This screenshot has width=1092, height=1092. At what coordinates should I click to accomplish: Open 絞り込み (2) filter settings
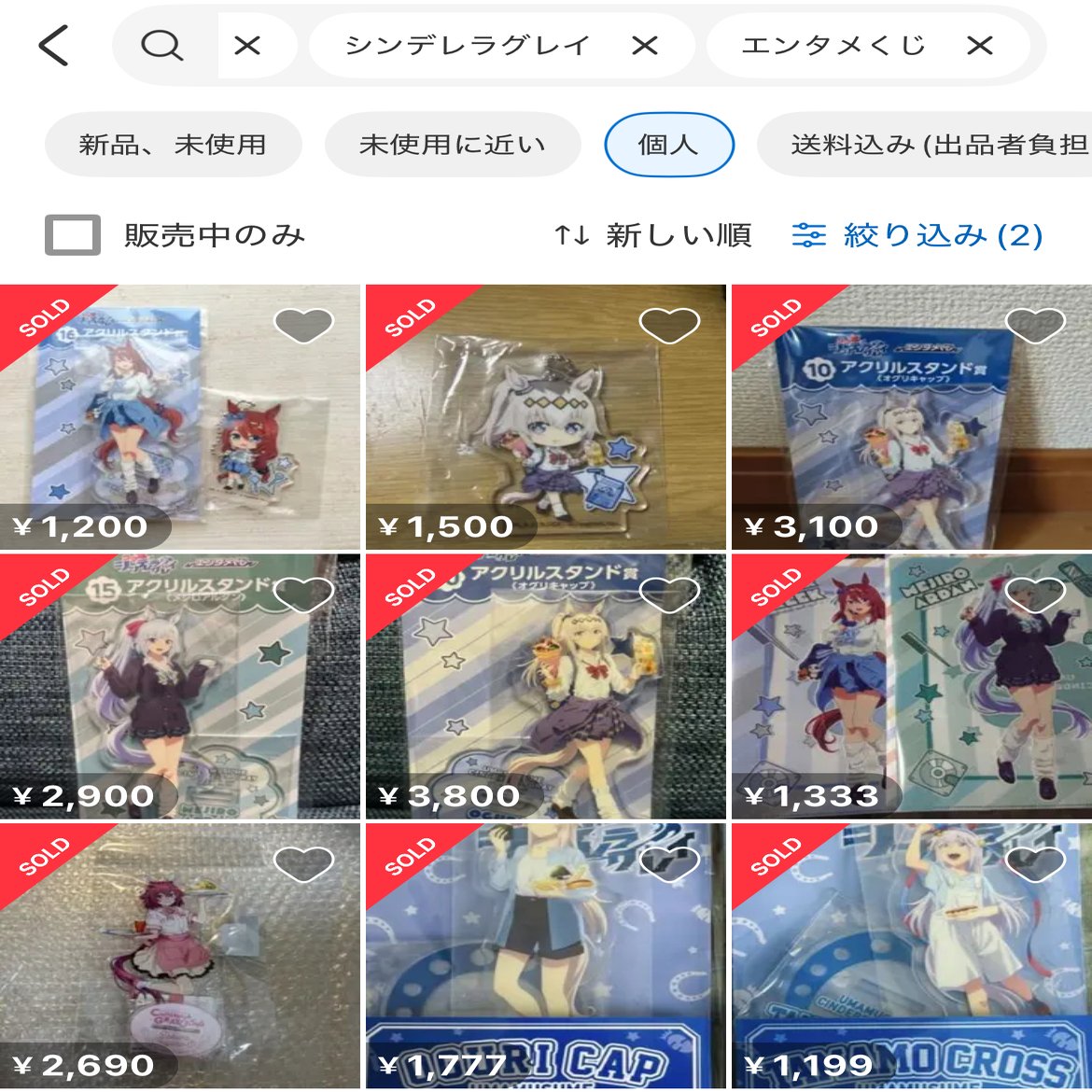(x=917, y=235)
